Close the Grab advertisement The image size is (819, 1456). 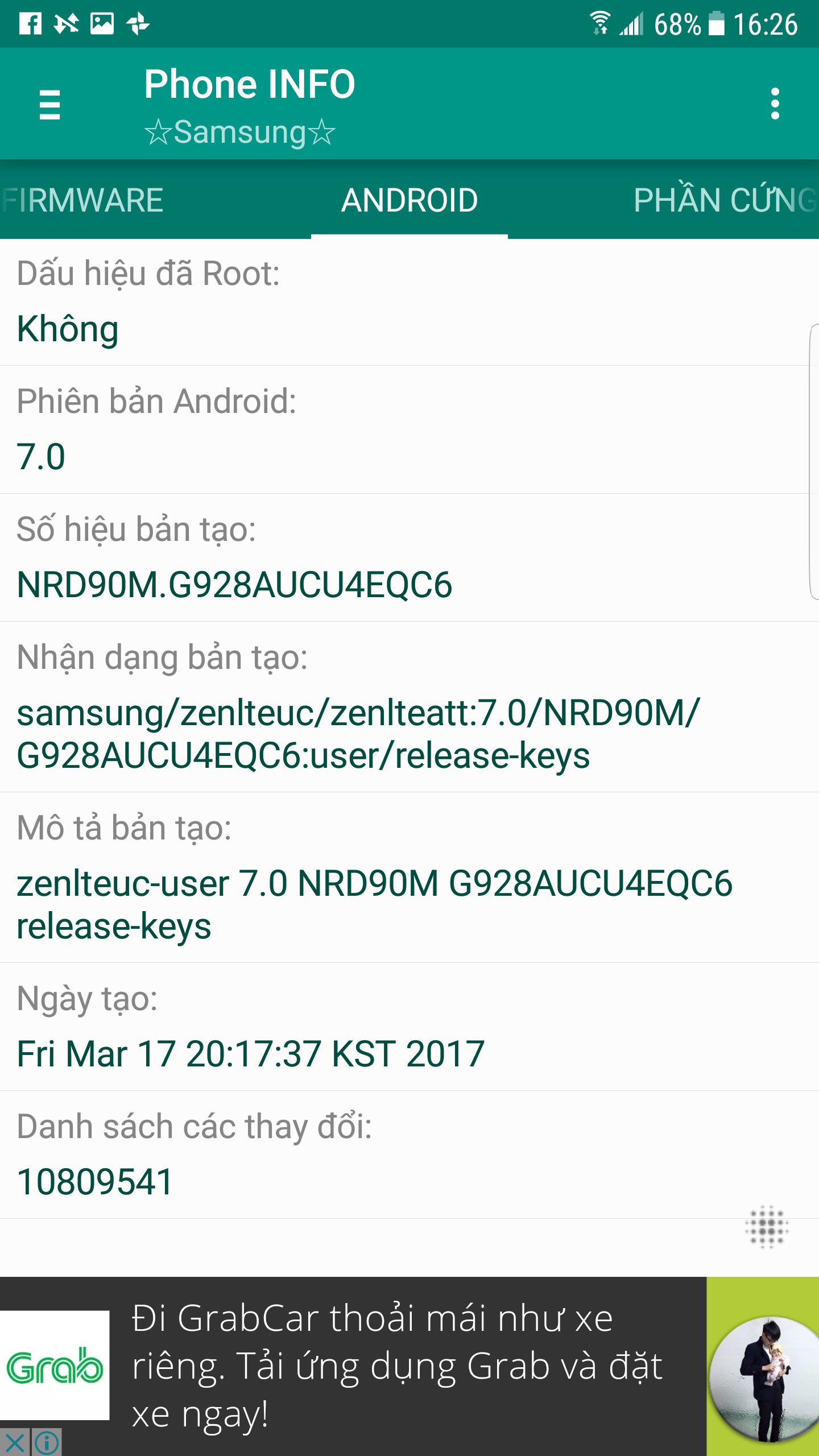coord(15,1443)
